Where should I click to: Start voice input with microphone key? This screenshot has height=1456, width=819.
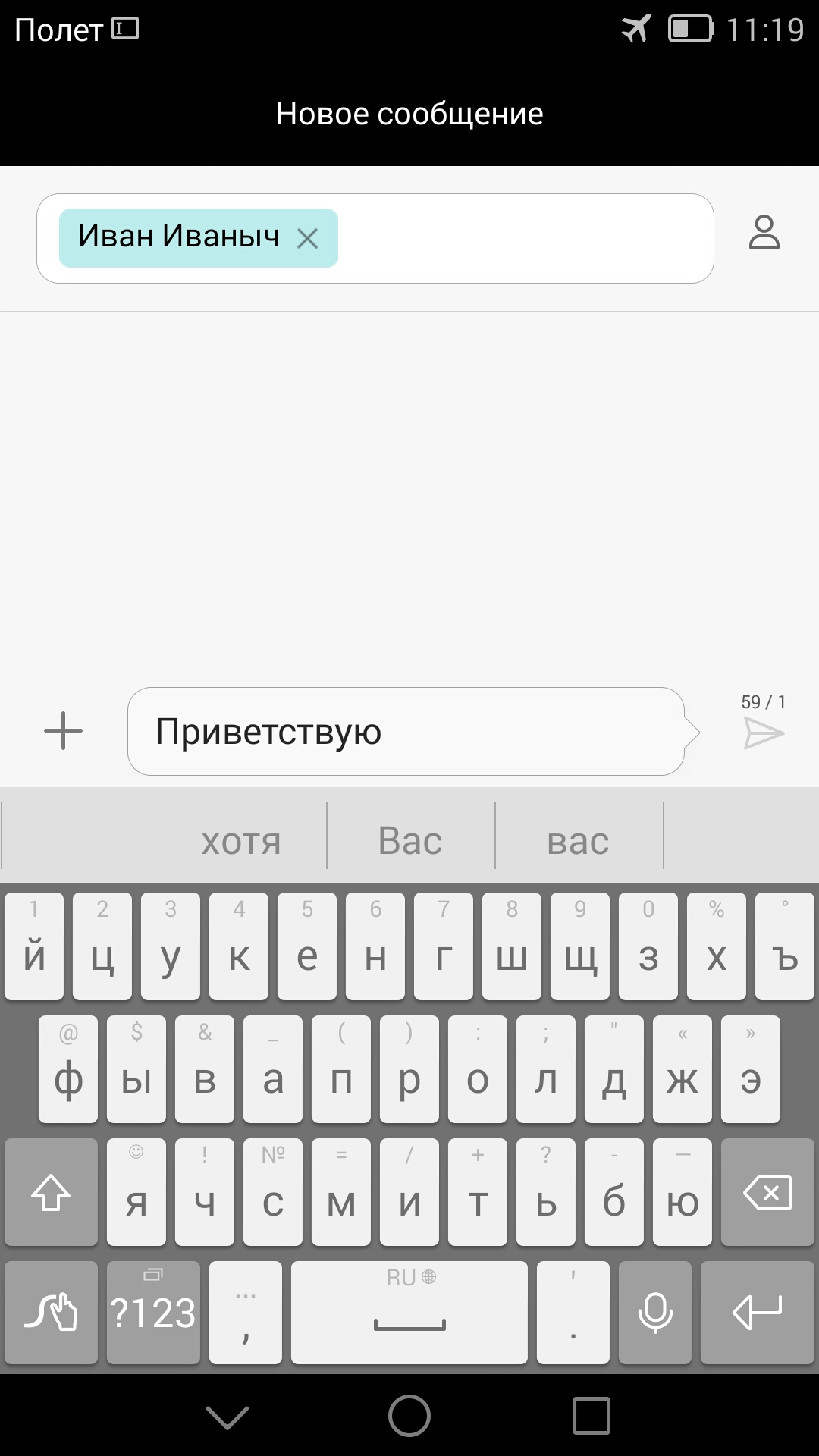click(654, 1313)
